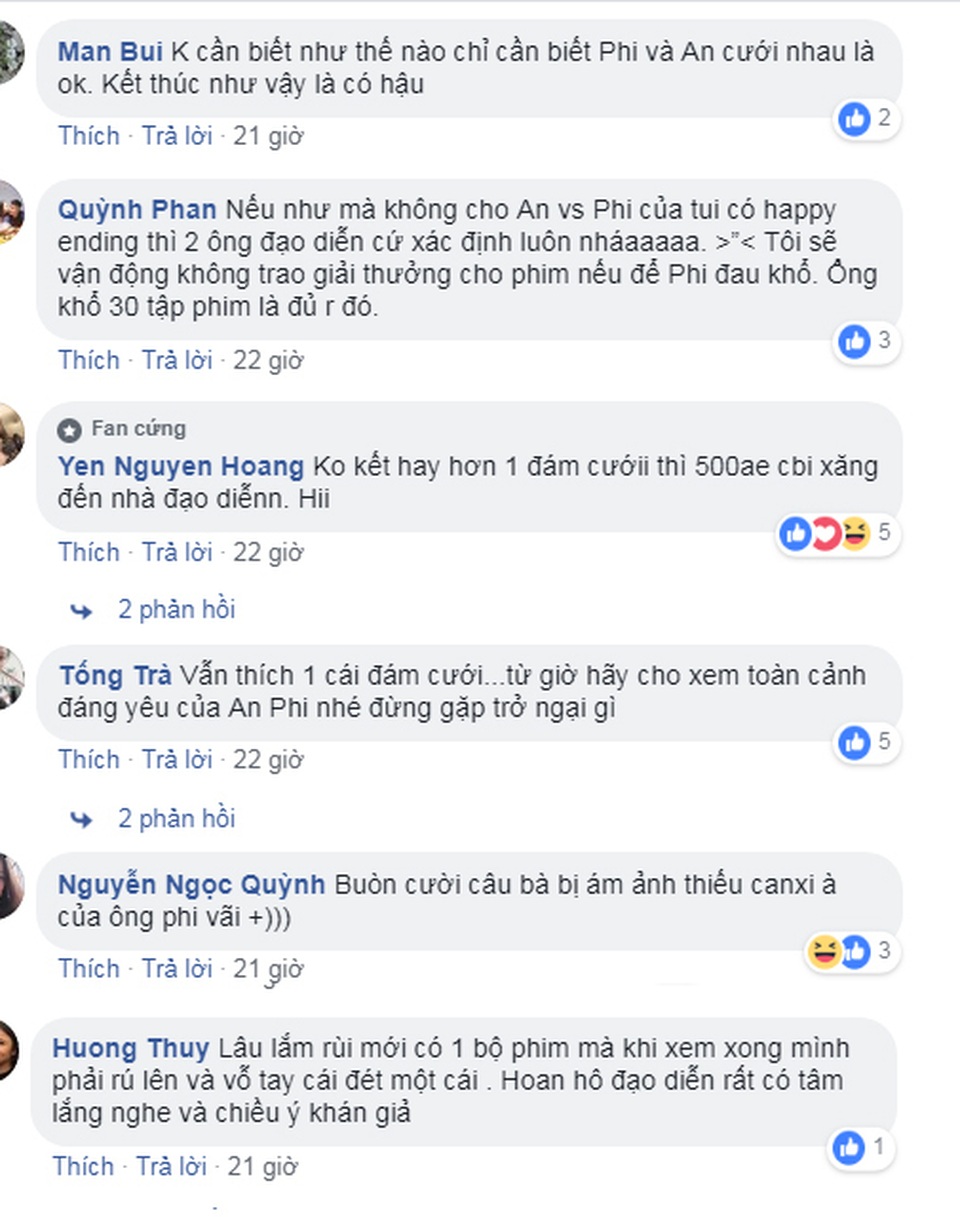Screen dimensions: 960x1217
Task: Click 'Trả lời' on Huong Thuy's comment
Action: [x=177, y=1166]
